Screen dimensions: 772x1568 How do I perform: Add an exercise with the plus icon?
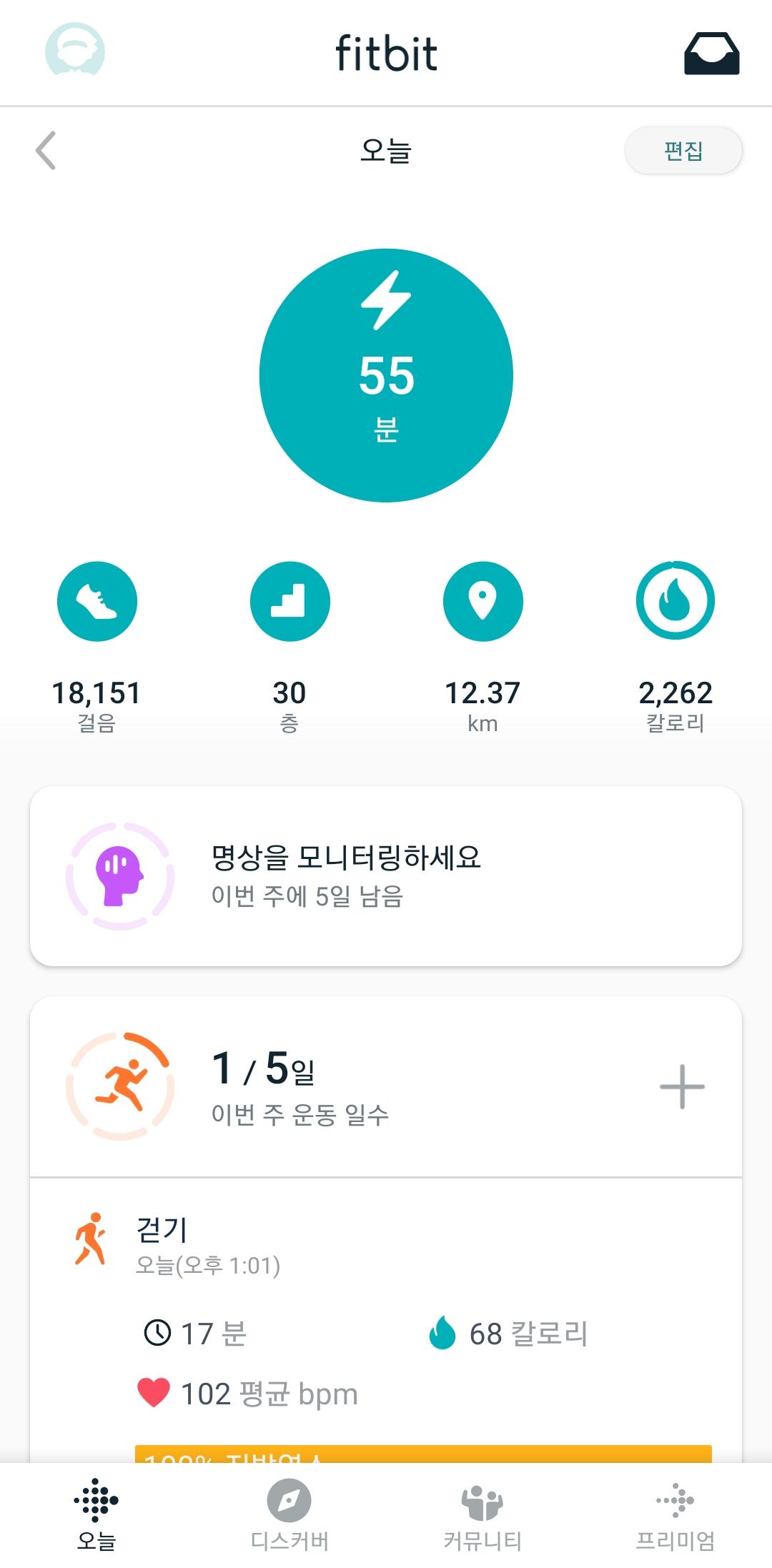tap(682, 1086)
